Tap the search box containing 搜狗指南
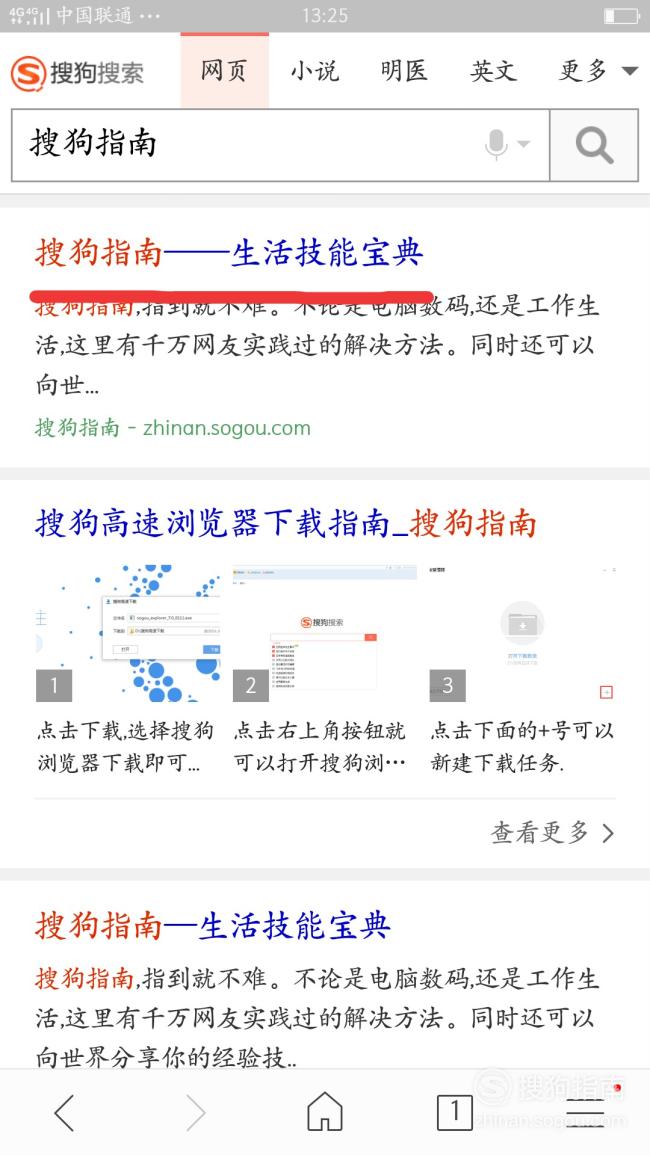650x1155 pixels. pos(280,144)
